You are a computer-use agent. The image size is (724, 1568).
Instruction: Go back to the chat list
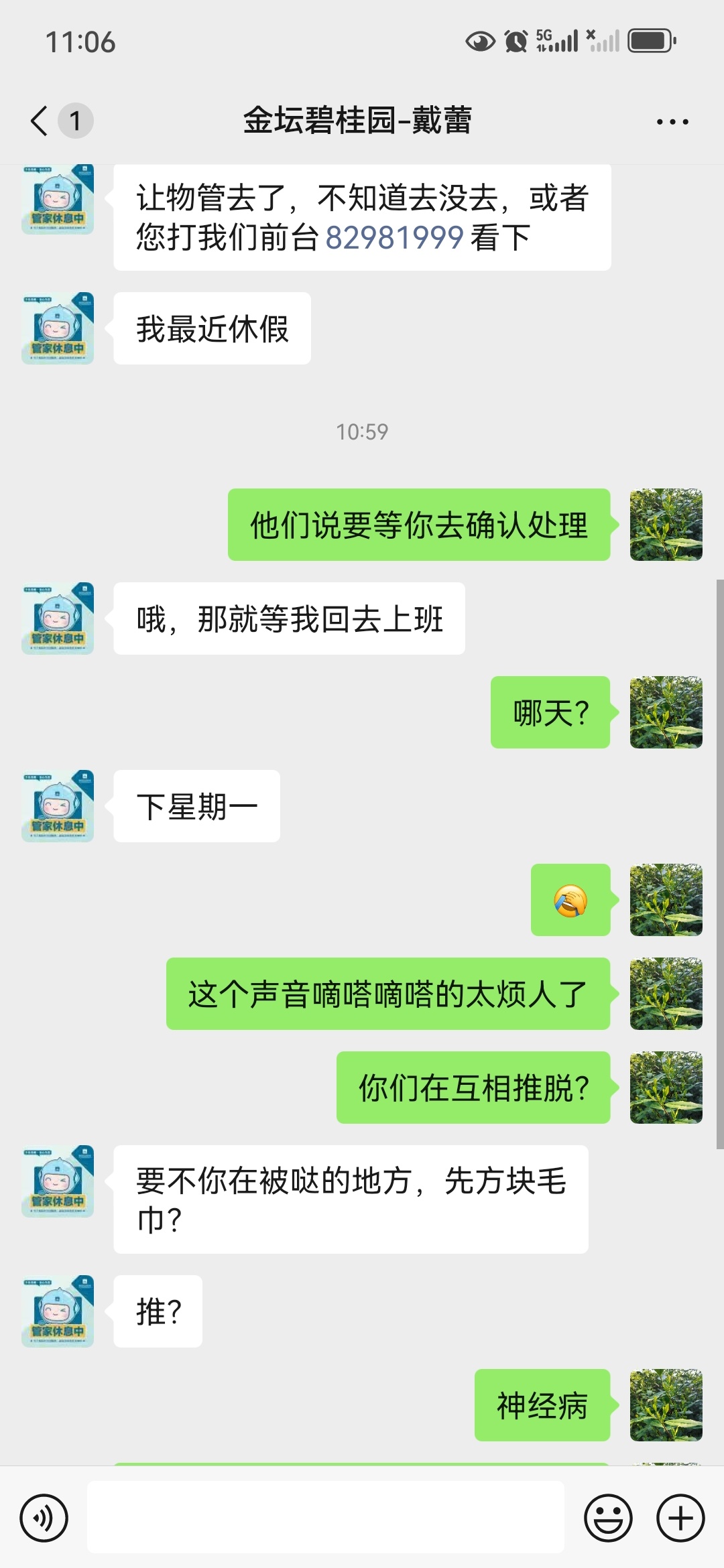pos(40,121)
